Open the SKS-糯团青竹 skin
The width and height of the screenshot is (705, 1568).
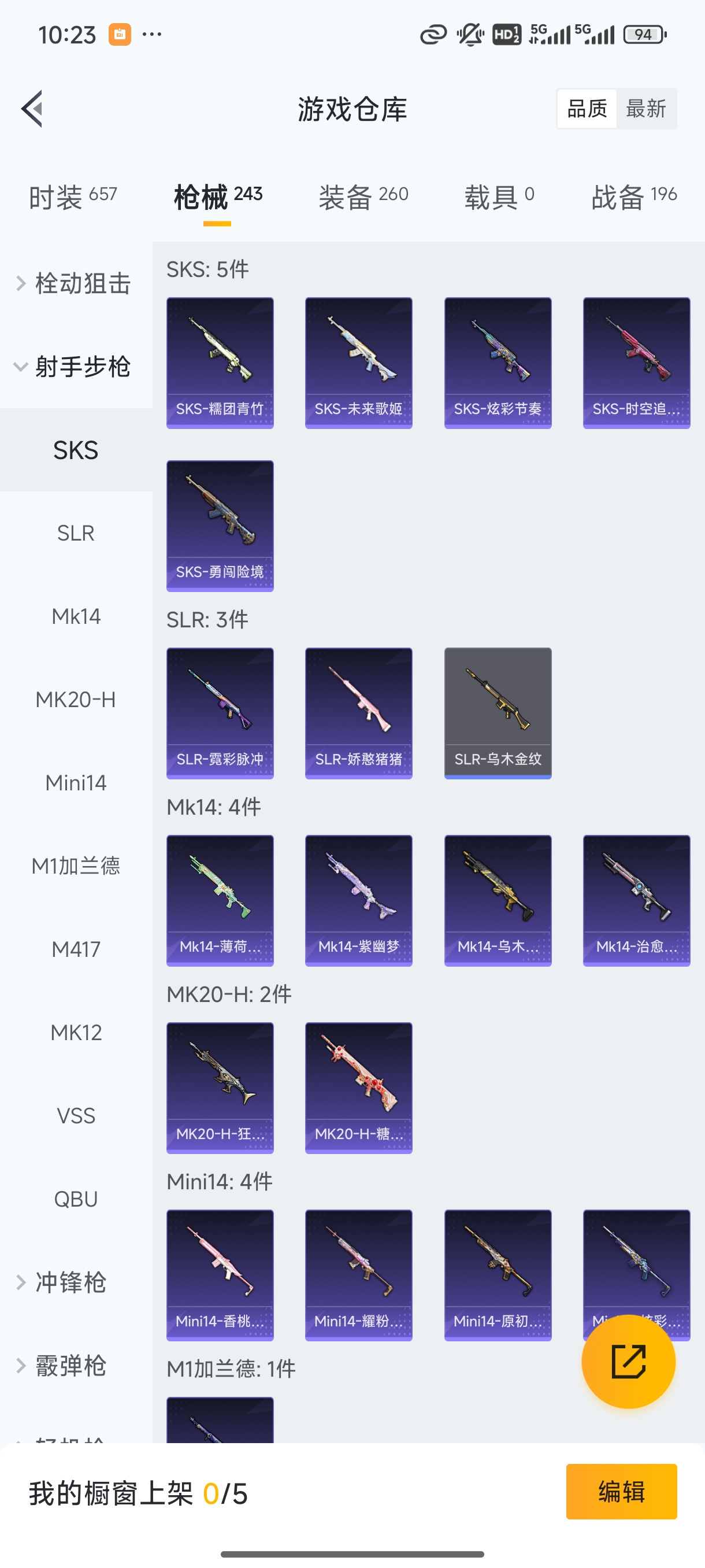(220, 363)
